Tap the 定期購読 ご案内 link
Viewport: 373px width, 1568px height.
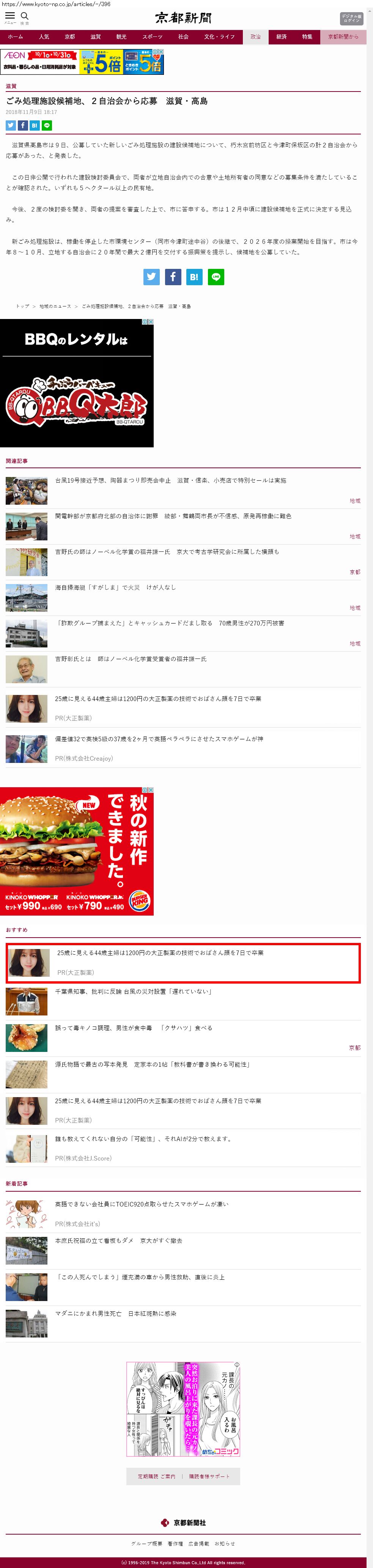(156, 1476)
